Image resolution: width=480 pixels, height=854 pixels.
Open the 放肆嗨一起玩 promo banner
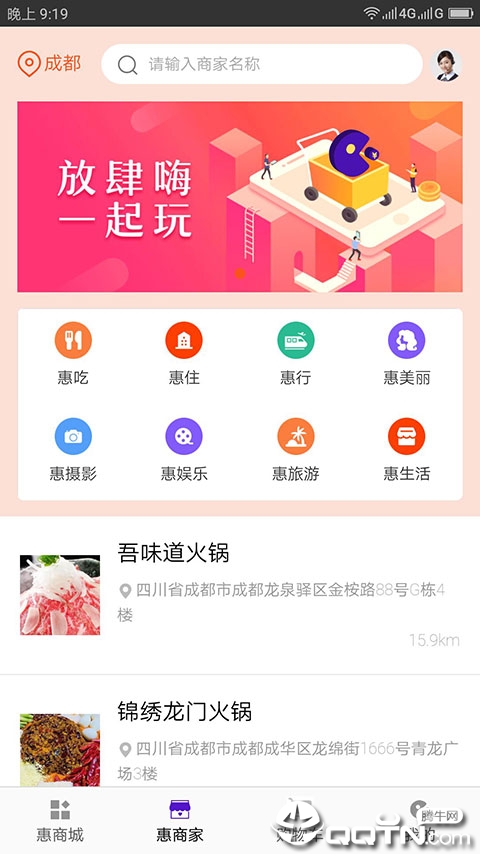click(240, 197)
